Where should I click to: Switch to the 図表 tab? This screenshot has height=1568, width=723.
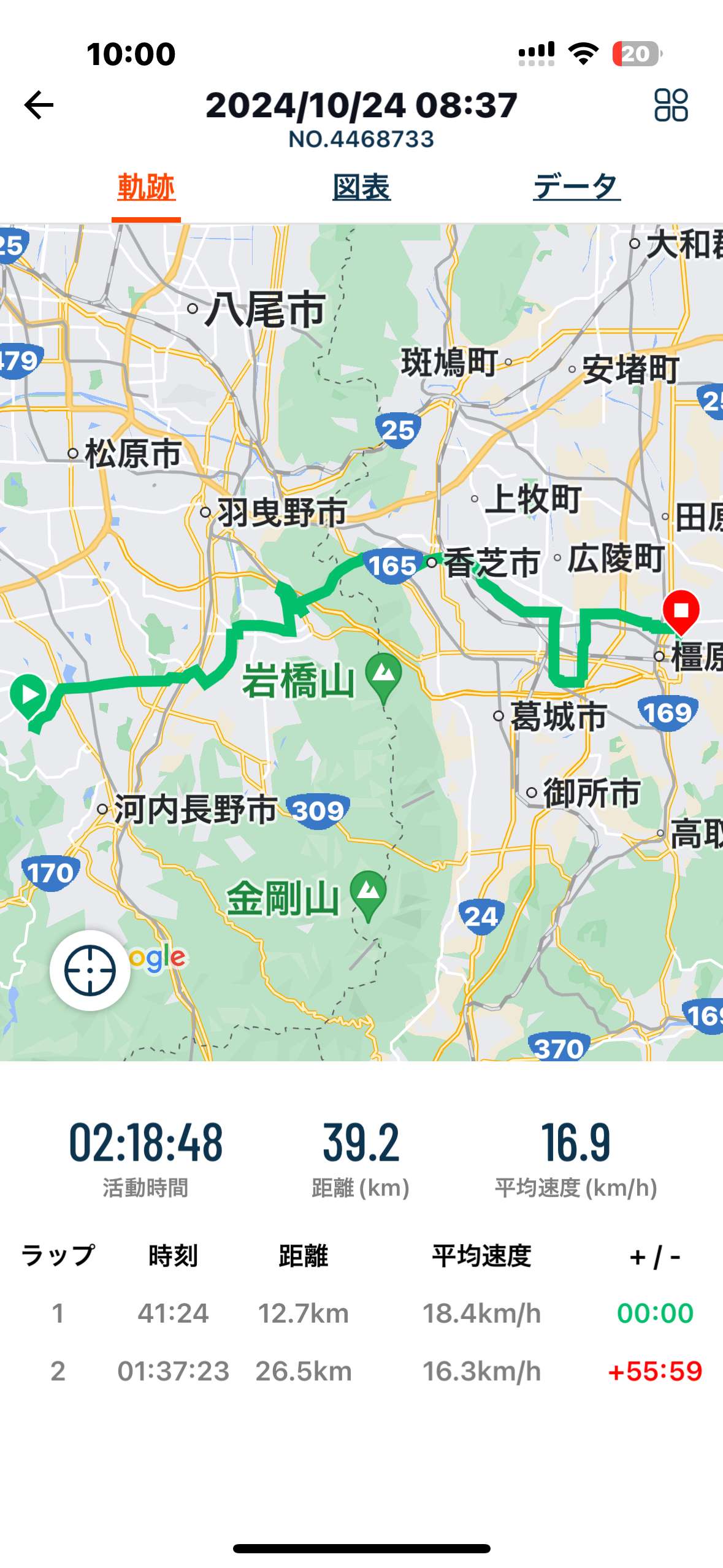click(x=361, y=187)
